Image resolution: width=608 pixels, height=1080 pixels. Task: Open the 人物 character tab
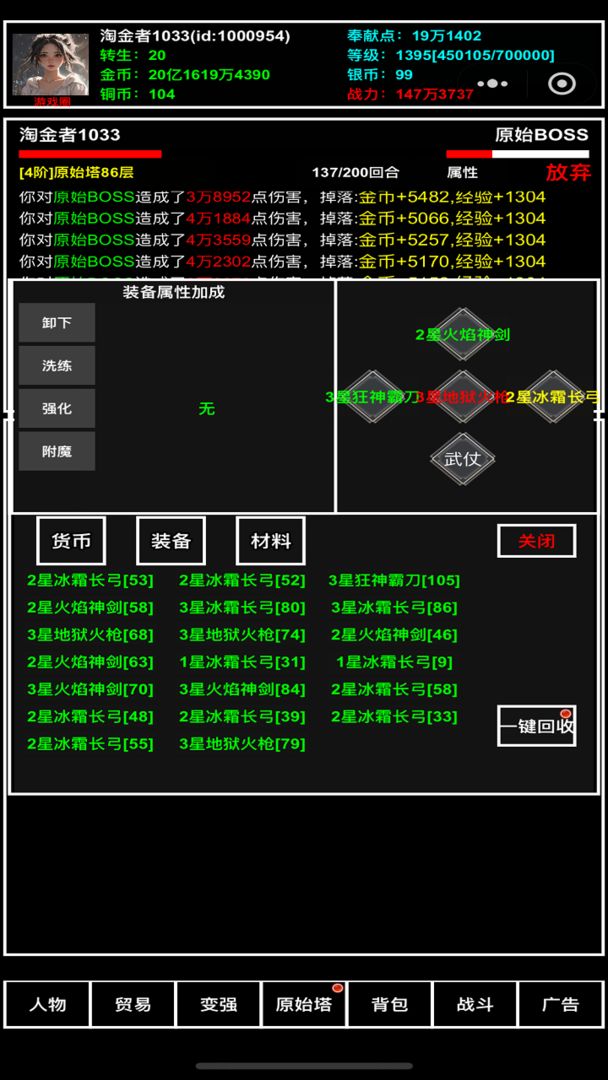(48, 1004)
